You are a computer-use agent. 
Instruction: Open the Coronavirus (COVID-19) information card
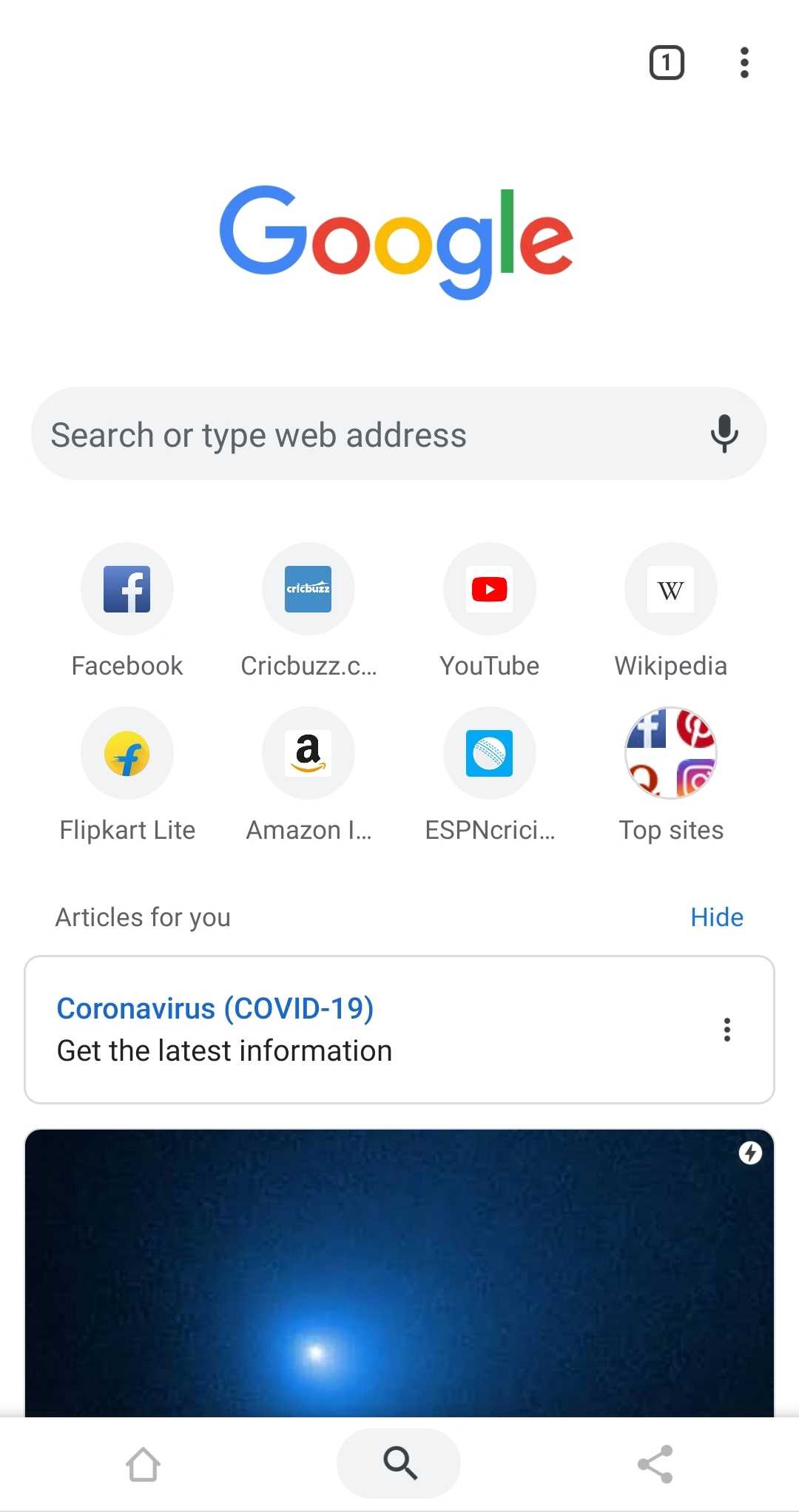296,1029
